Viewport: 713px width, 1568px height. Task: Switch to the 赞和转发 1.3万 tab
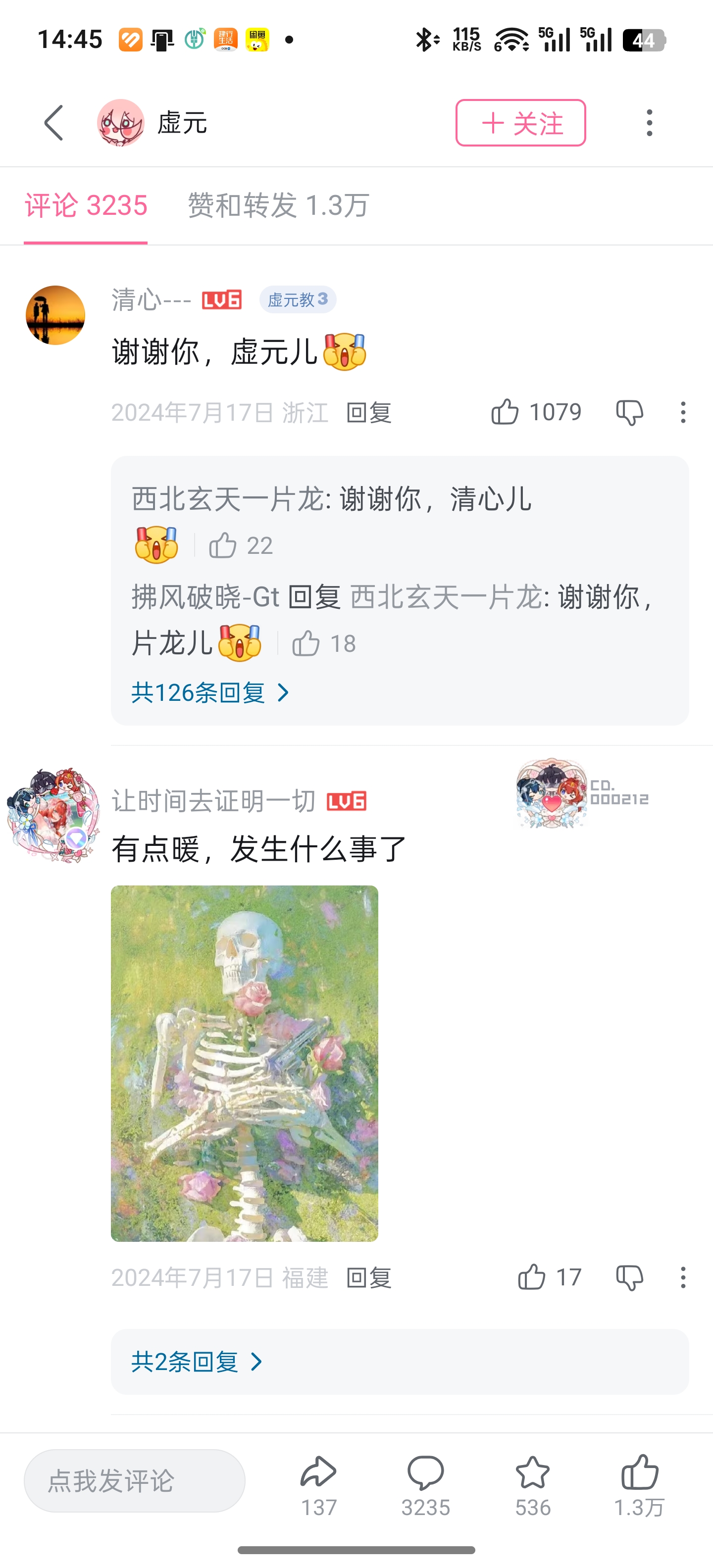[278, 205]
